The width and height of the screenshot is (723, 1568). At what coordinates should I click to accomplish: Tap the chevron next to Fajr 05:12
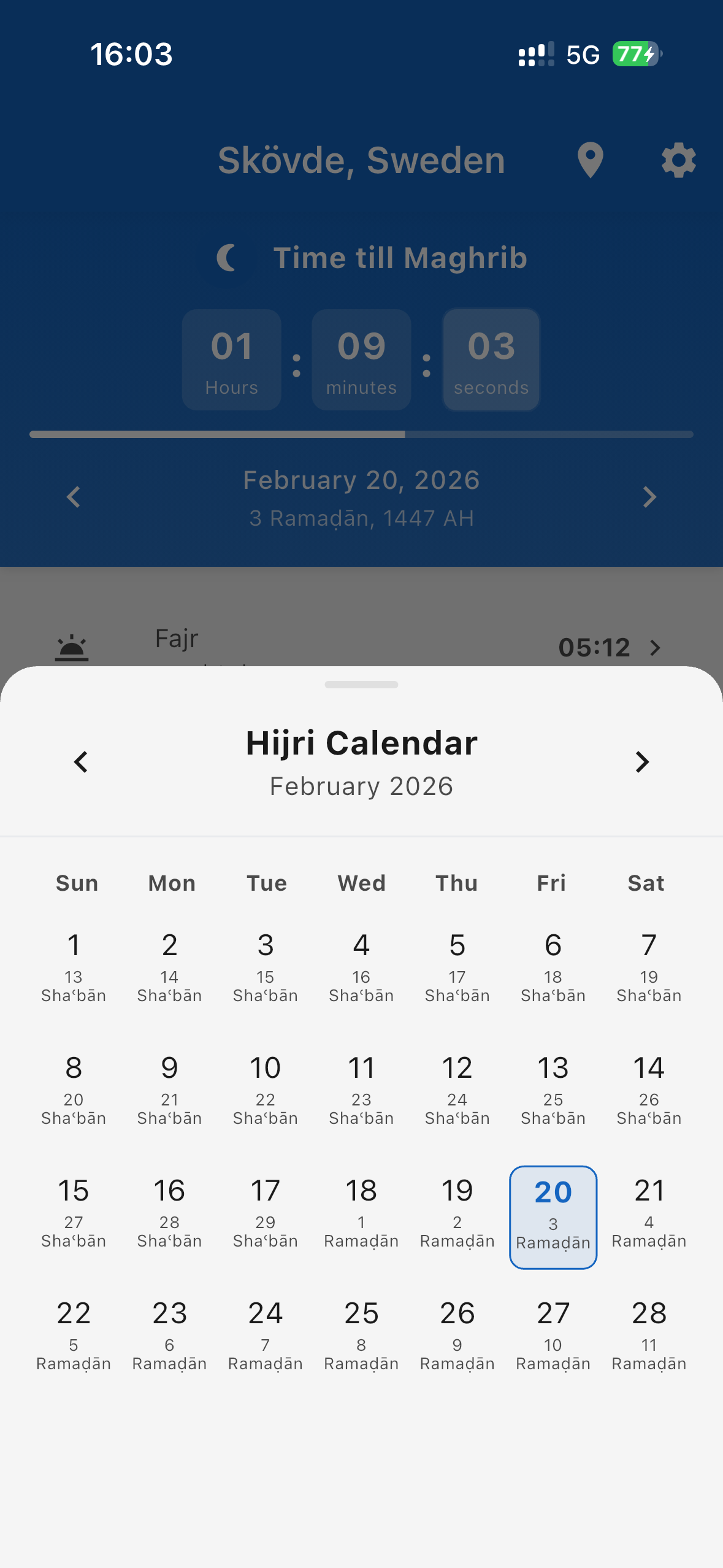655,648
